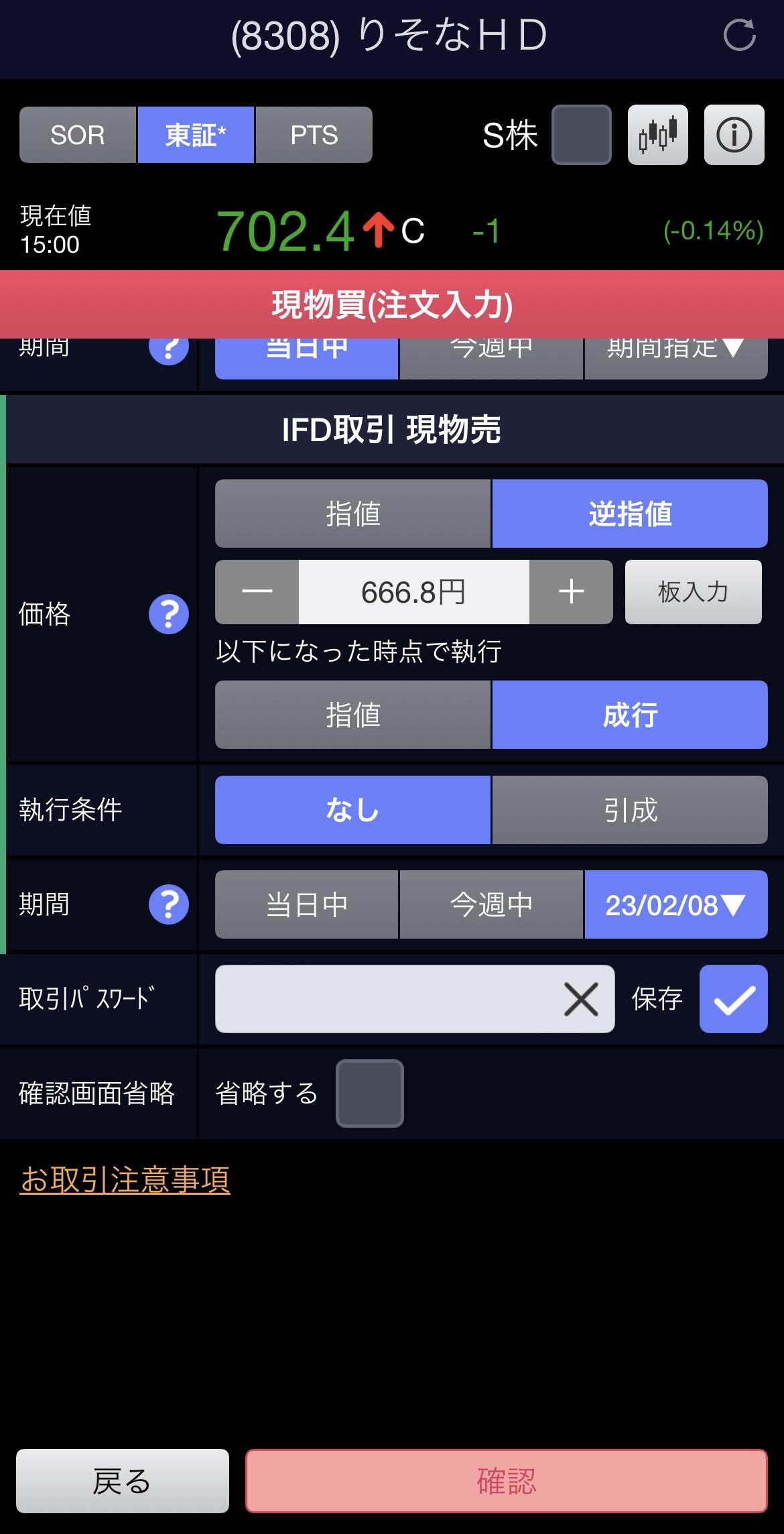Select the PTS market tab
The height and width of the screenshot is (1534, 784).
(x=314, y=135)
